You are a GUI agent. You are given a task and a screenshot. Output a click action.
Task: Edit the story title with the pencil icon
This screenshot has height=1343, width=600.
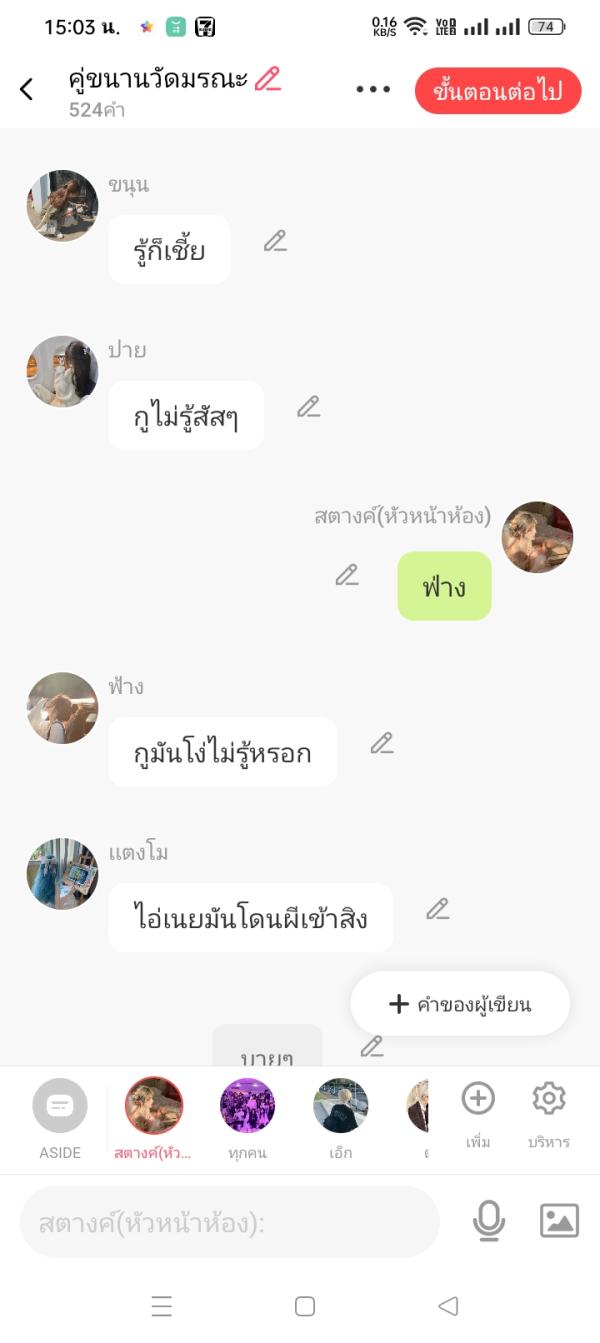tap(268, 79)
